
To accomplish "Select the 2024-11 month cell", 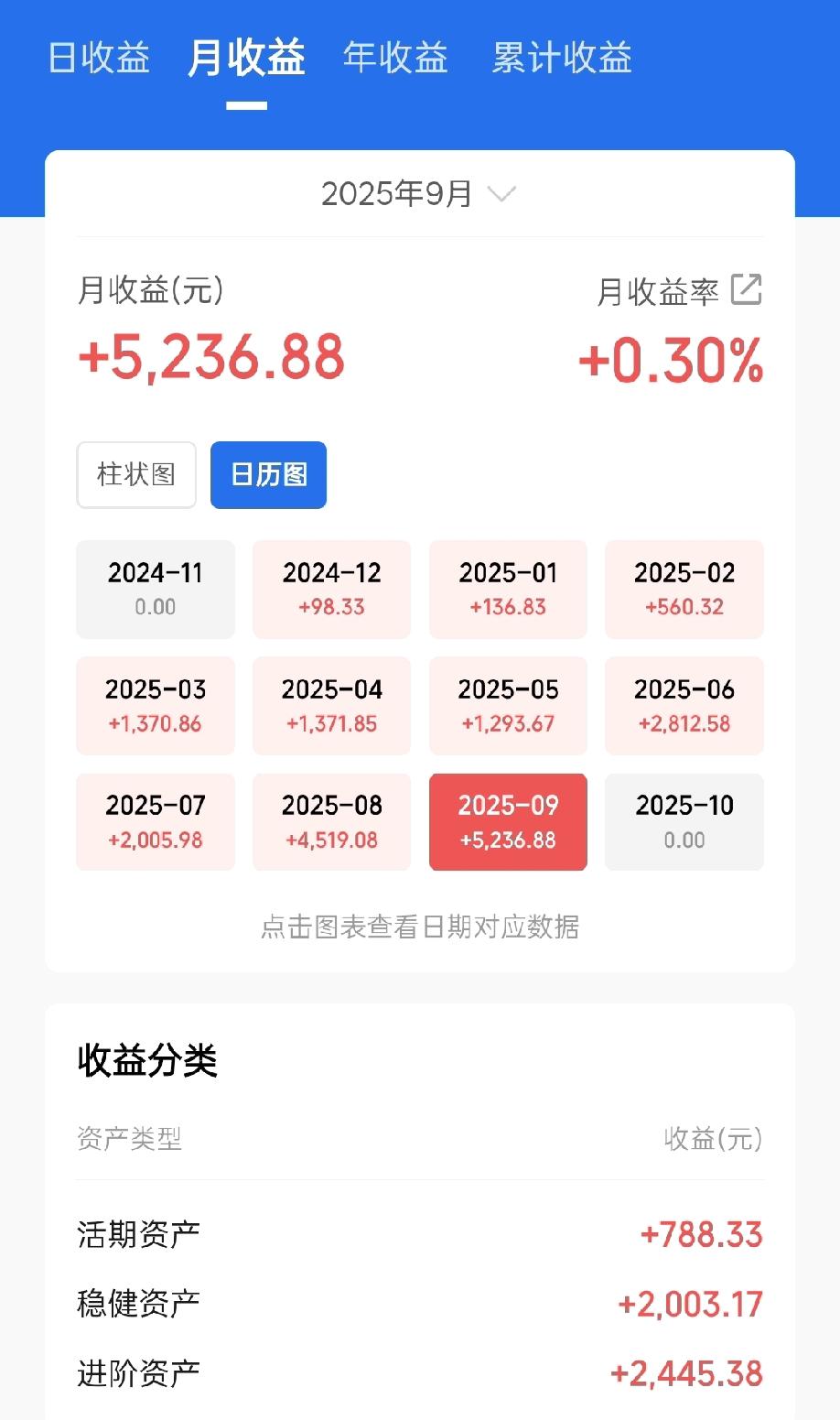I will [156, 589].
